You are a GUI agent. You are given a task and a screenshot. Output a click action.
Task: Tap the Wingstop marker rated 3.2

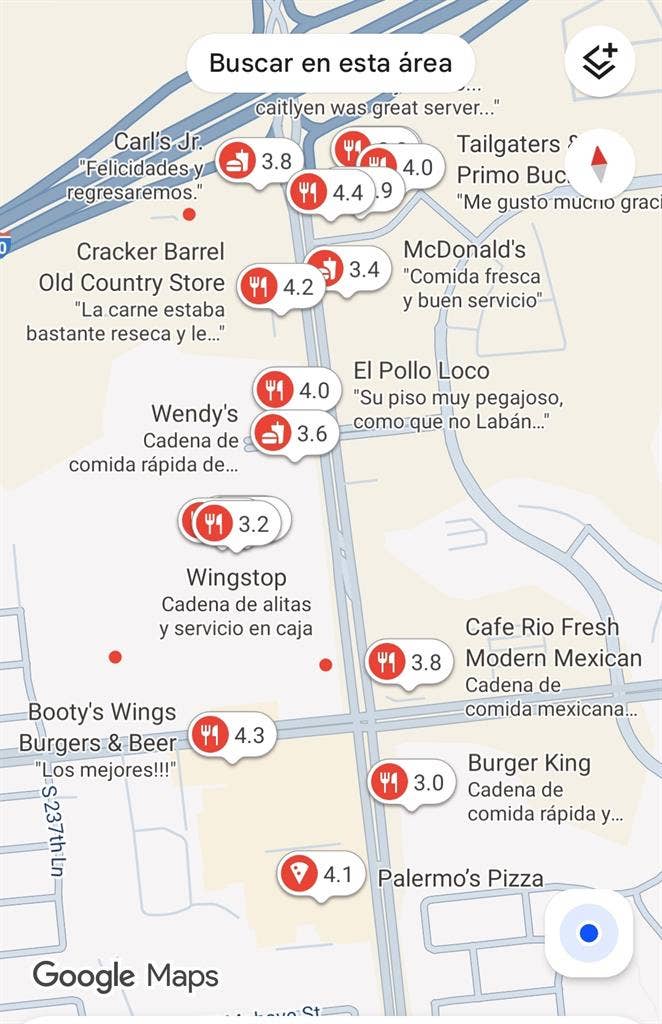click(235, 524)
